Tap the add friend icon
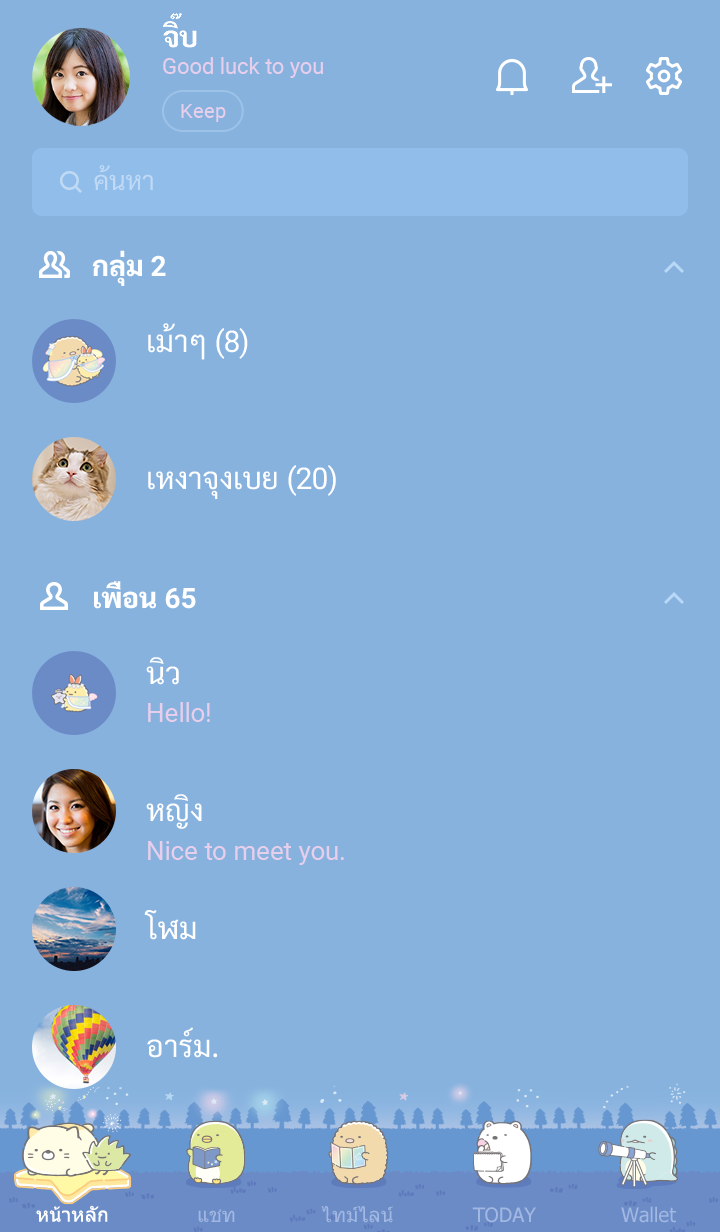Screen dimensions: 720x1232 coord(590,77)
